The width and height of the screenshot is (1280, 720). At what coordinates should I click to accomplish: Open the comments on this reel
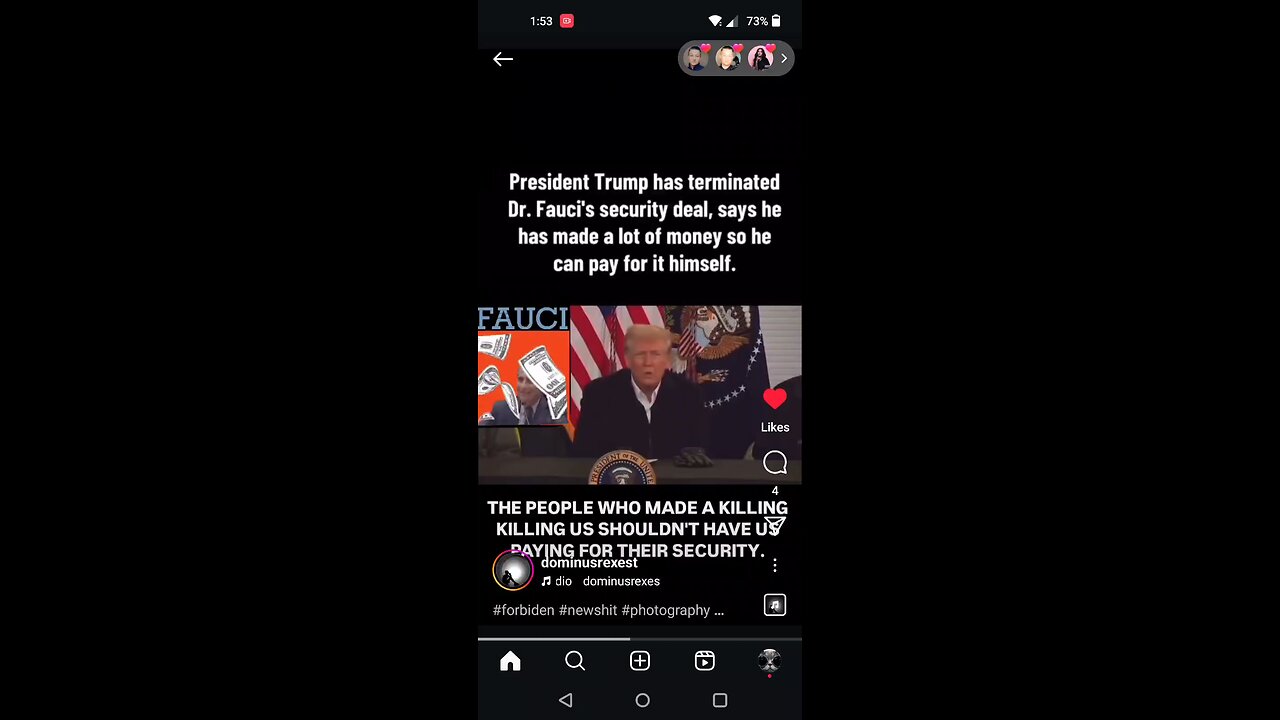pos(775,463)
